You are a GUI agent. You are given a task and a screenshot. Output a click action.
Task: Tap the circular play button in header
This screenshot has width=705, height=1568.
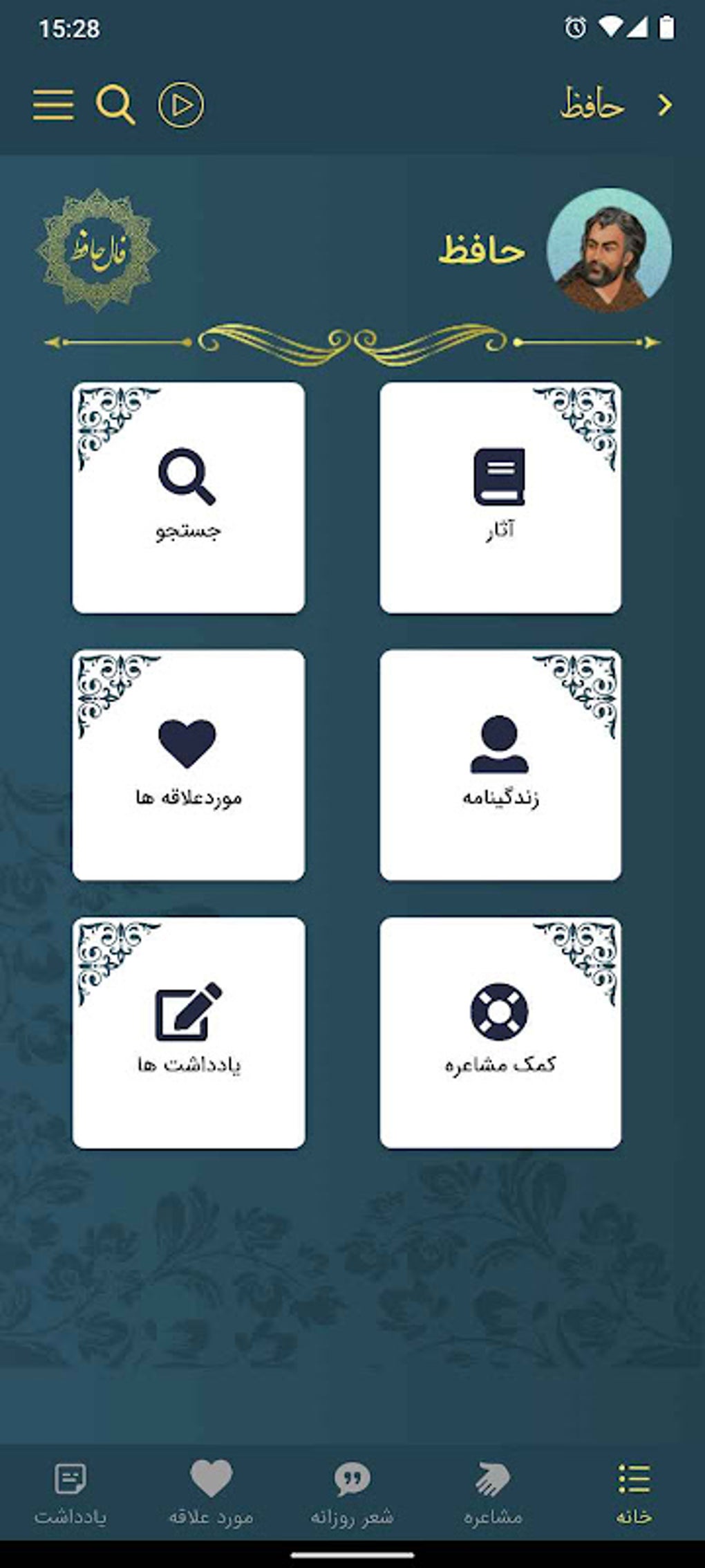[181, 105]
